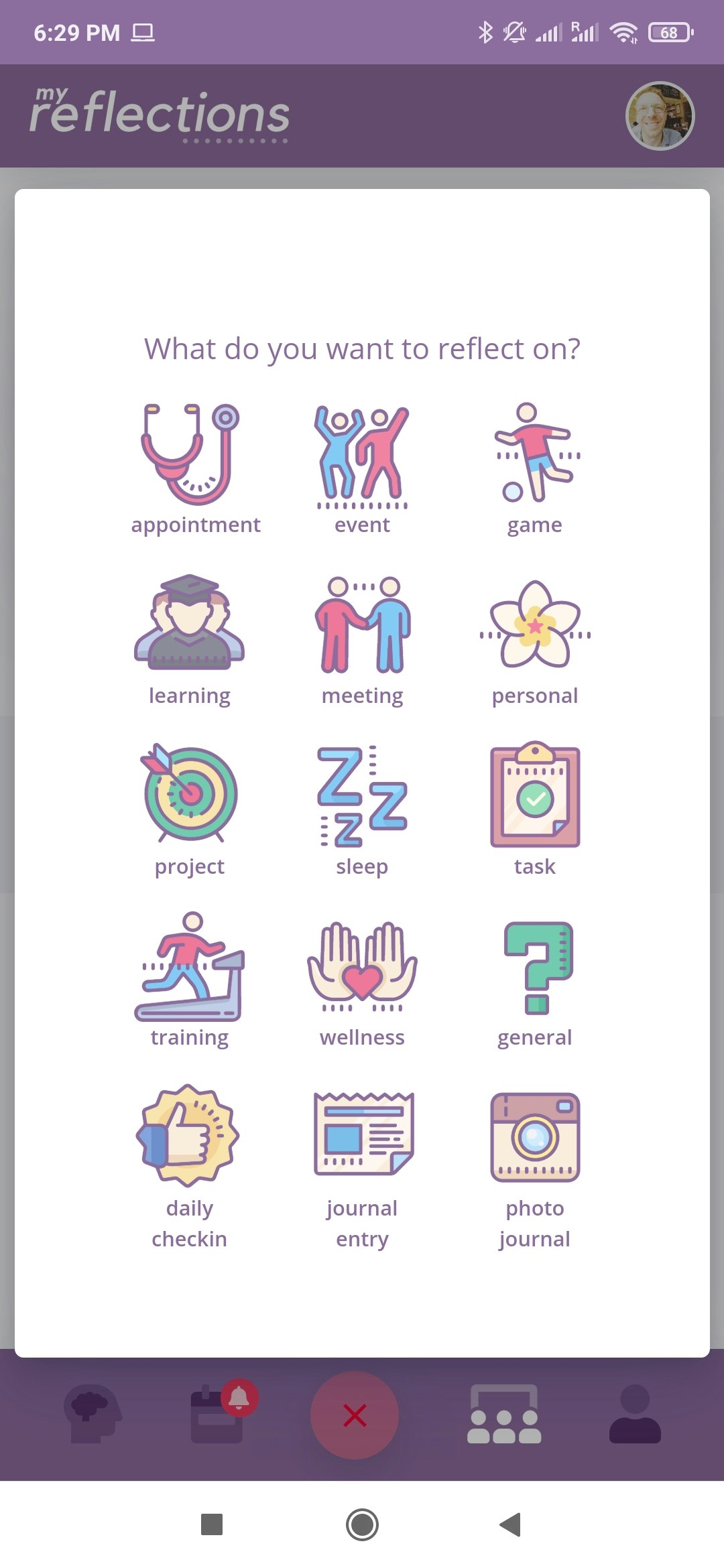Choose event to reflect on
724x1568 pixels.
(362, 469)
